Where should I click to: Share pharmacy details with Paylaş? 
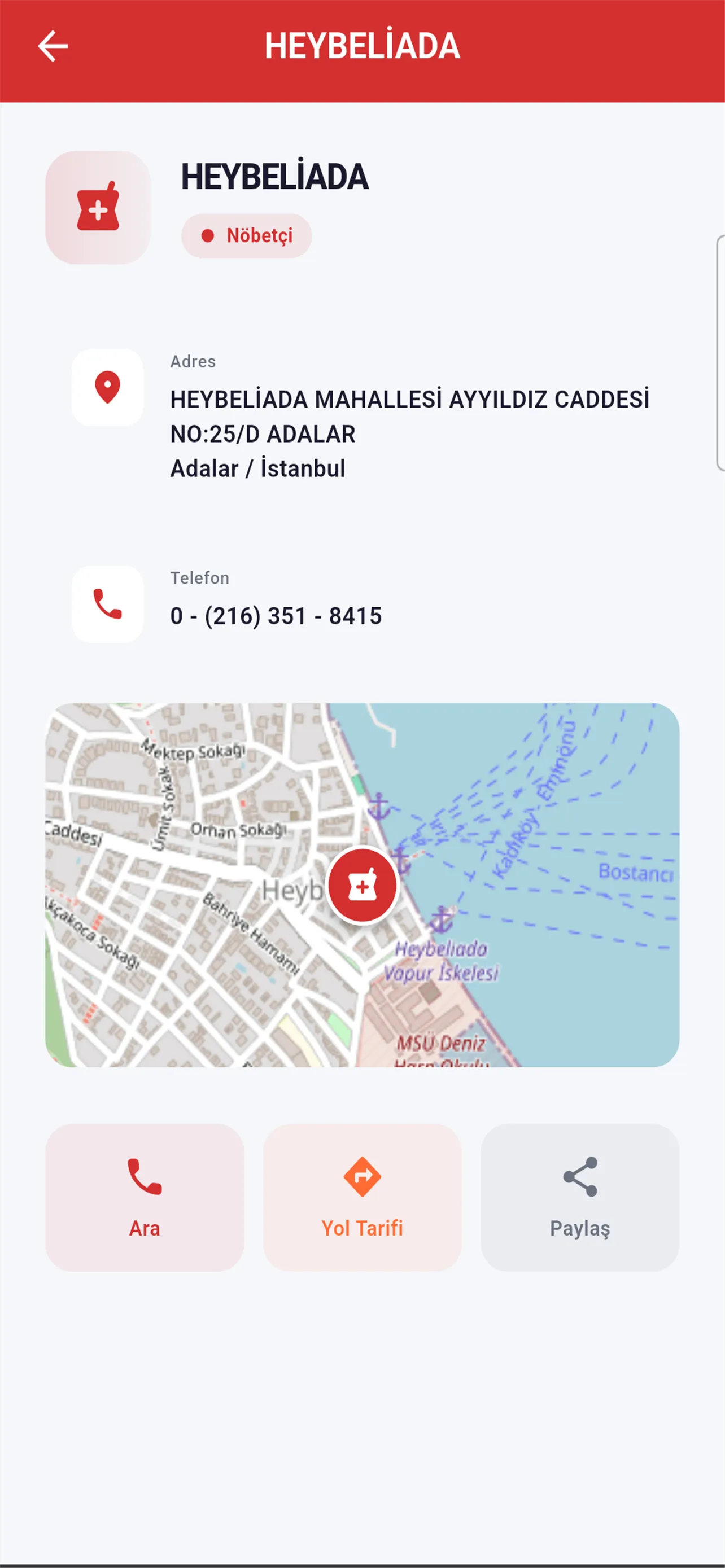coord(579,1197)
